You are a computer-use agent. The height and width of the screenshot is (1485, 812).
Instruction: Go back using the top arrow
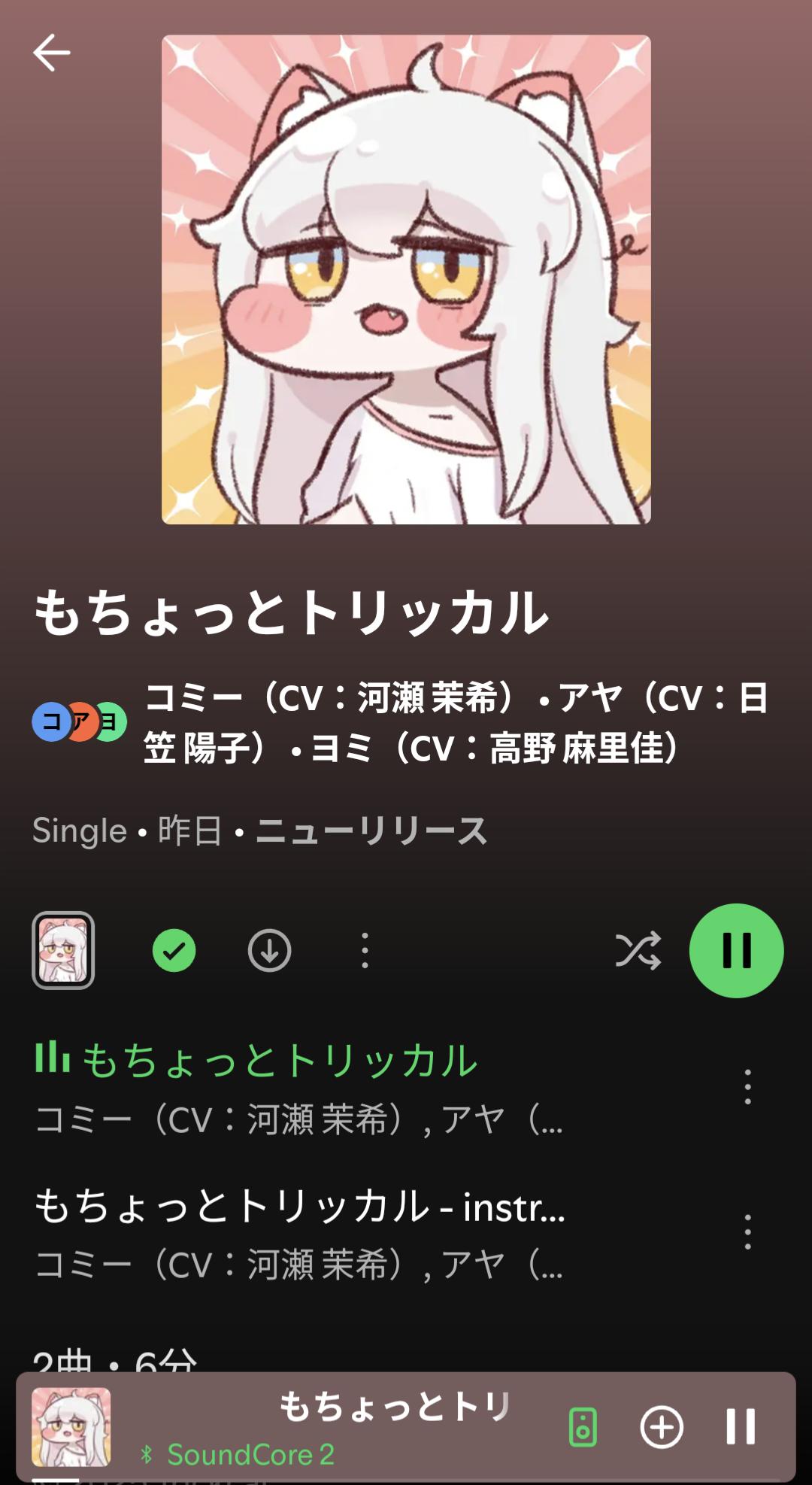(51, 53)
